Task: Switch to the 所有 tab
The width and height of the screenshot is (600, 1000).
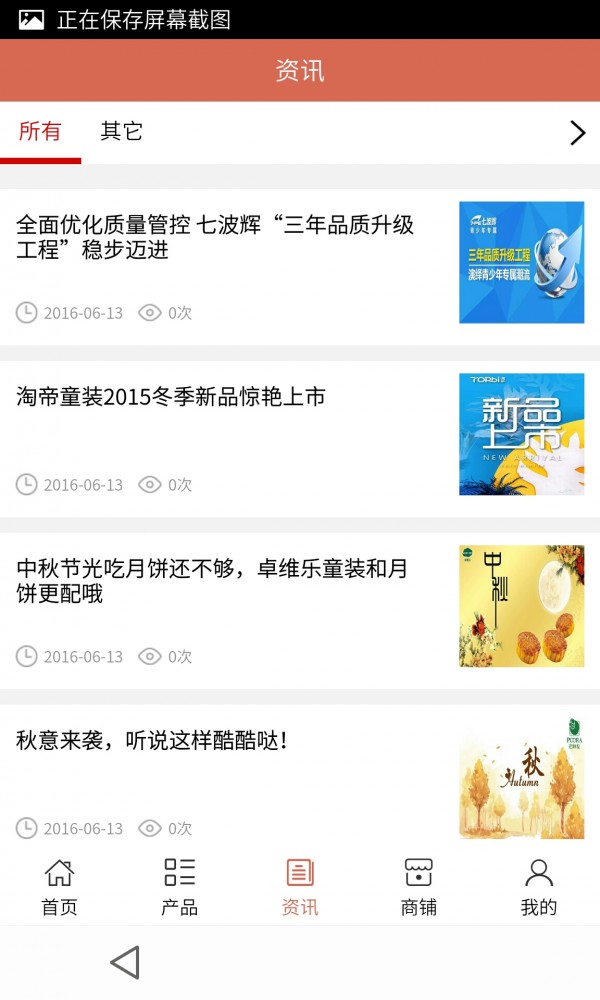Action: [x=40, y=131]
